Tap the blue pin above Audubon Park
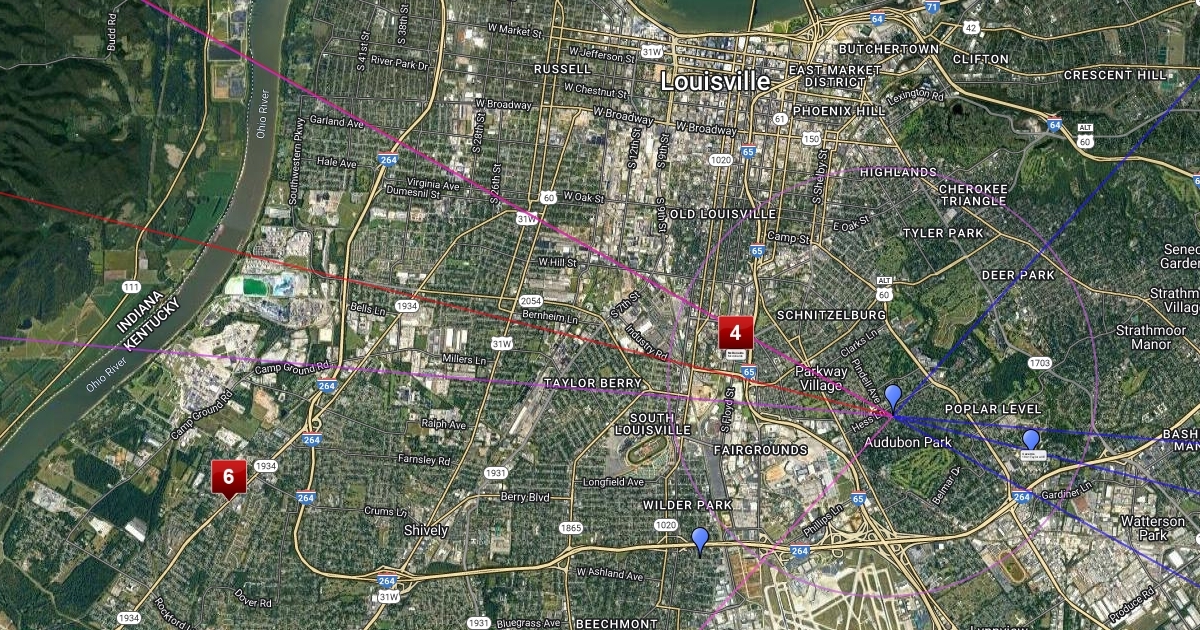The height and width of the screenshot is (630, 1200). [893, 396]
